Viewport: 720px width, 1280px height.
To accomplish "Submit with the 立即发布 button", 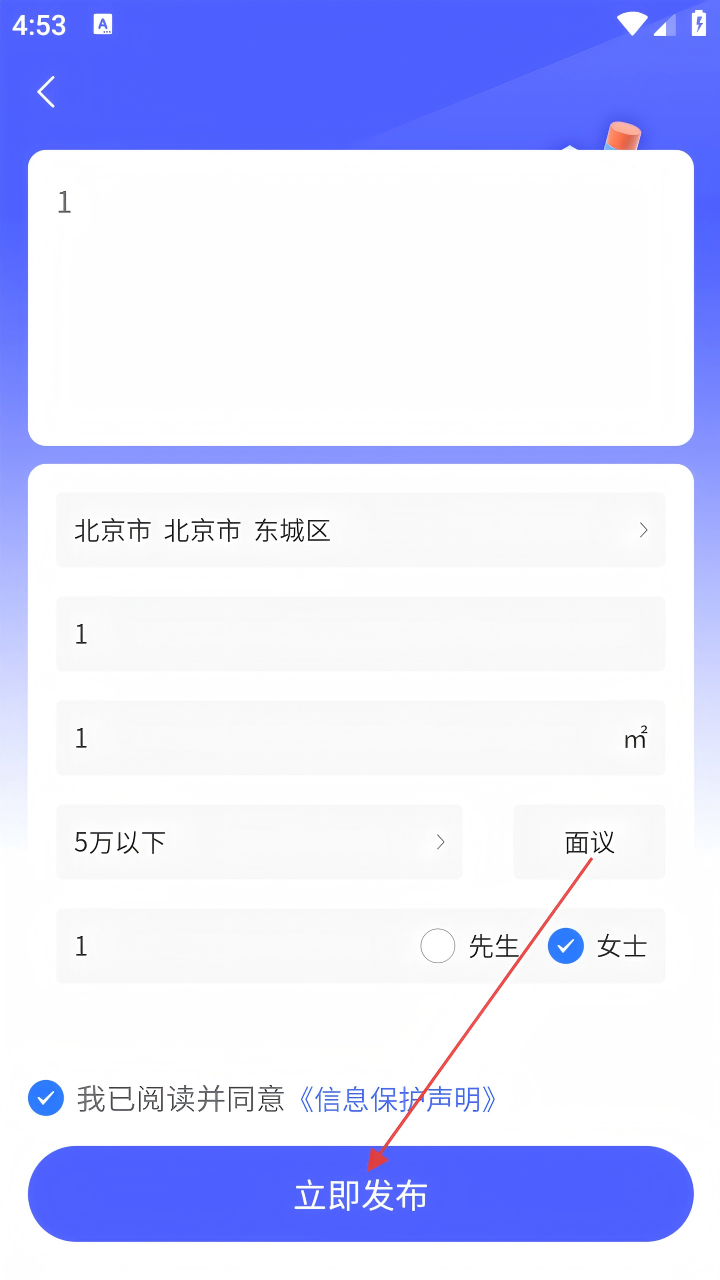I will coord(360,1194).
